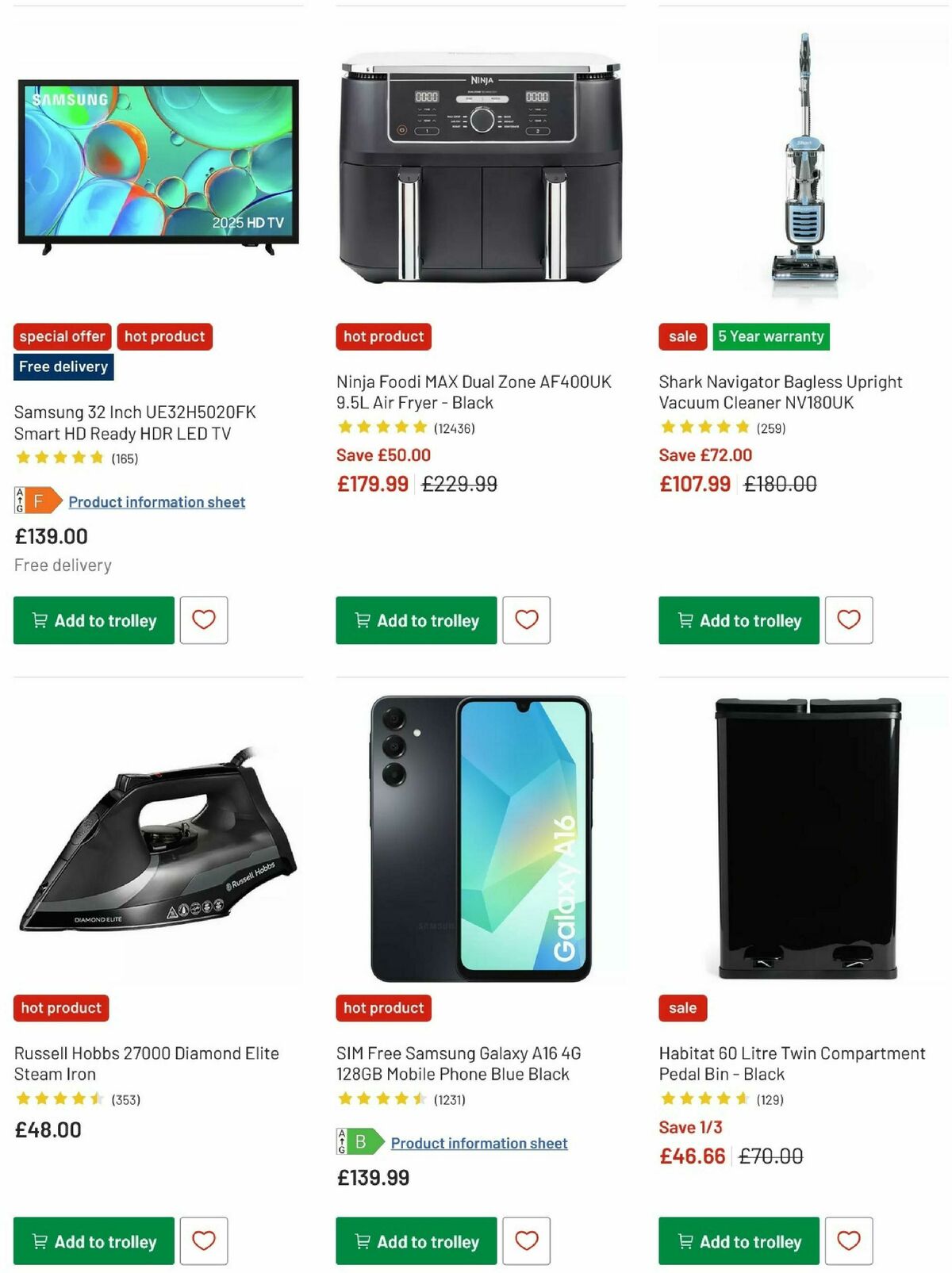Click the heart icon for the Samsung TV
952x1273 pixels.
[x=205, y=619]
